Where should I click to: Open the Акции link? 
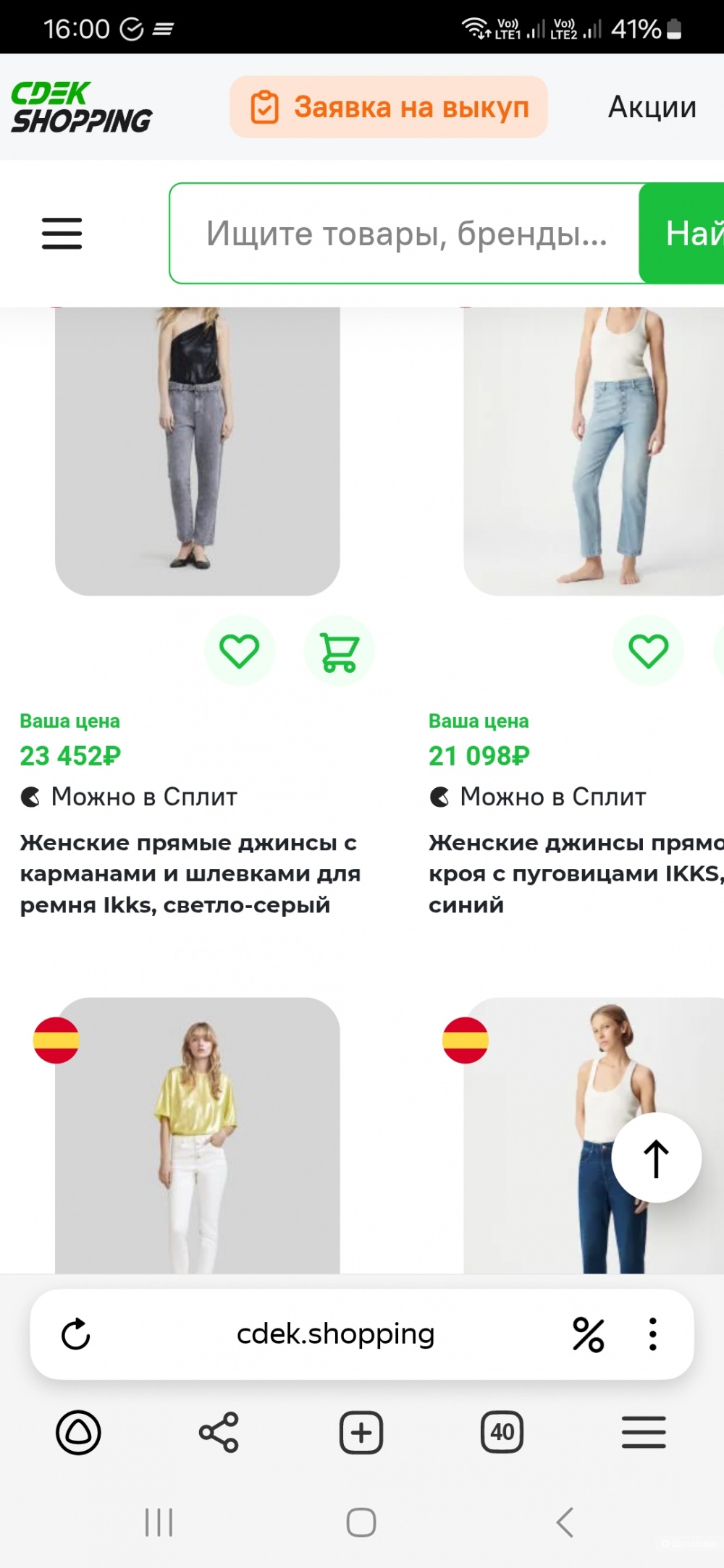point(652,107)
